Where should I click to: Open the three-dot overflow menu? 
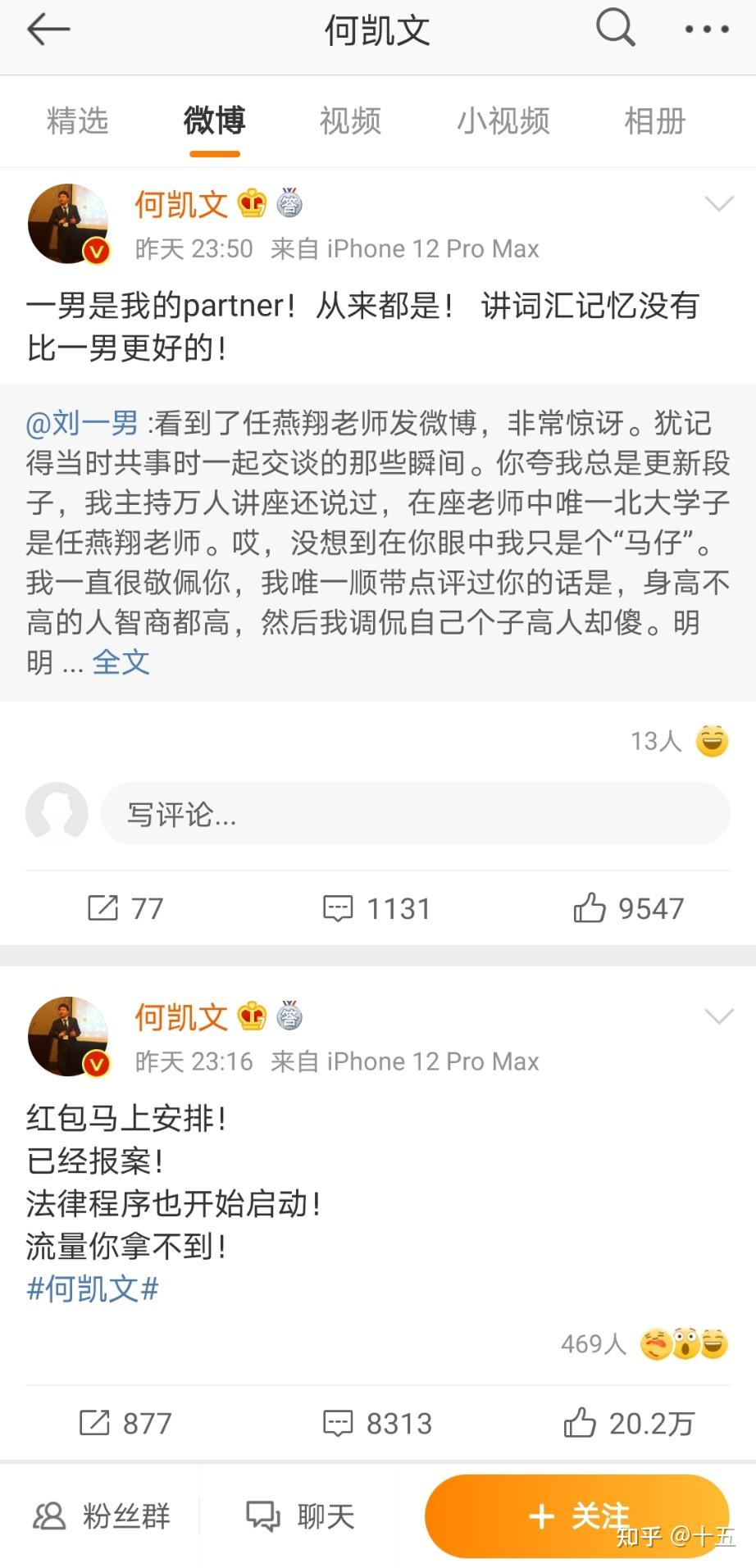point(706,30)
